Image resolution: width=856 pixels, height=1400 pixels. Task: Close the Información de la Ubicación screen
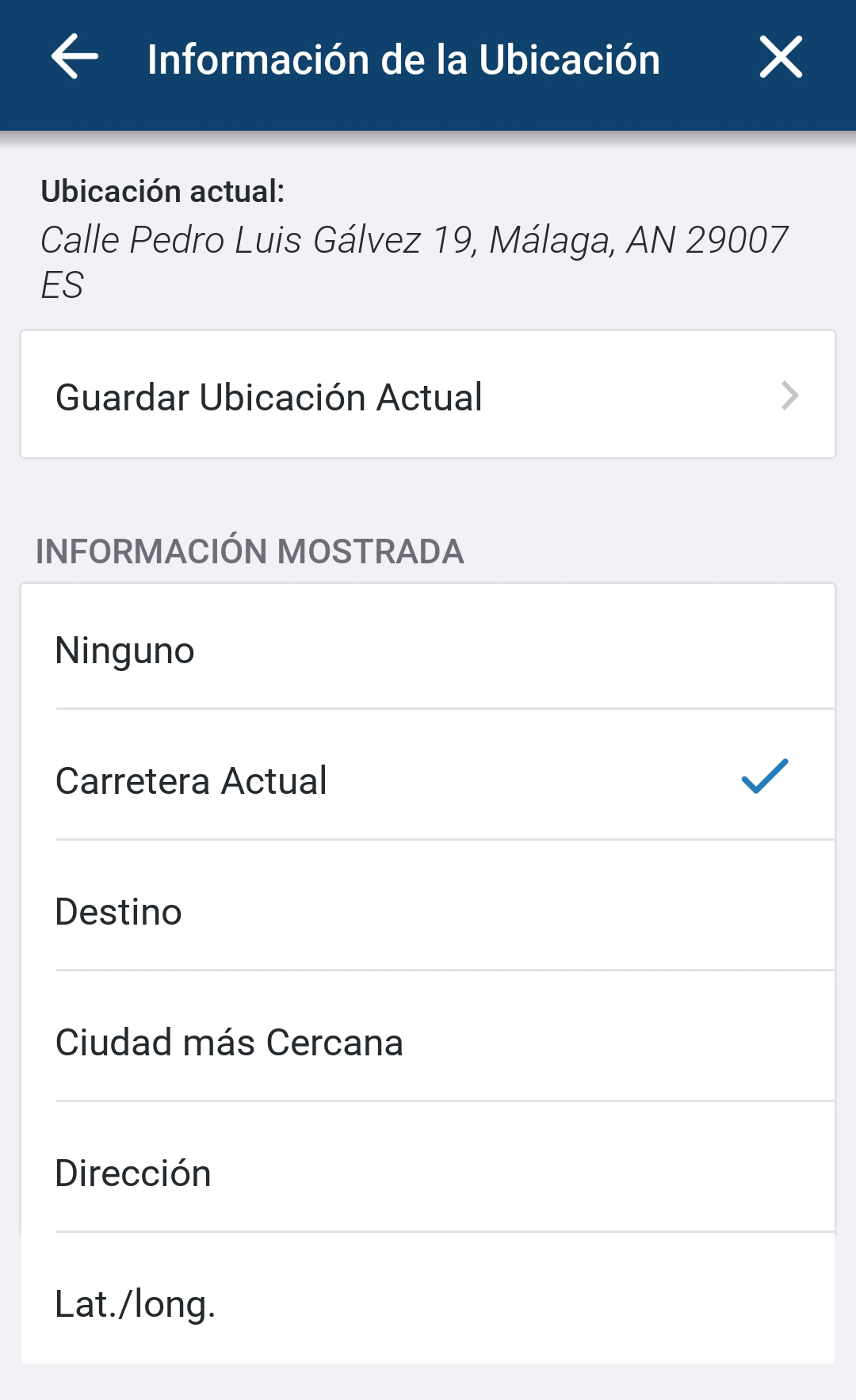(x=781, y=57)
